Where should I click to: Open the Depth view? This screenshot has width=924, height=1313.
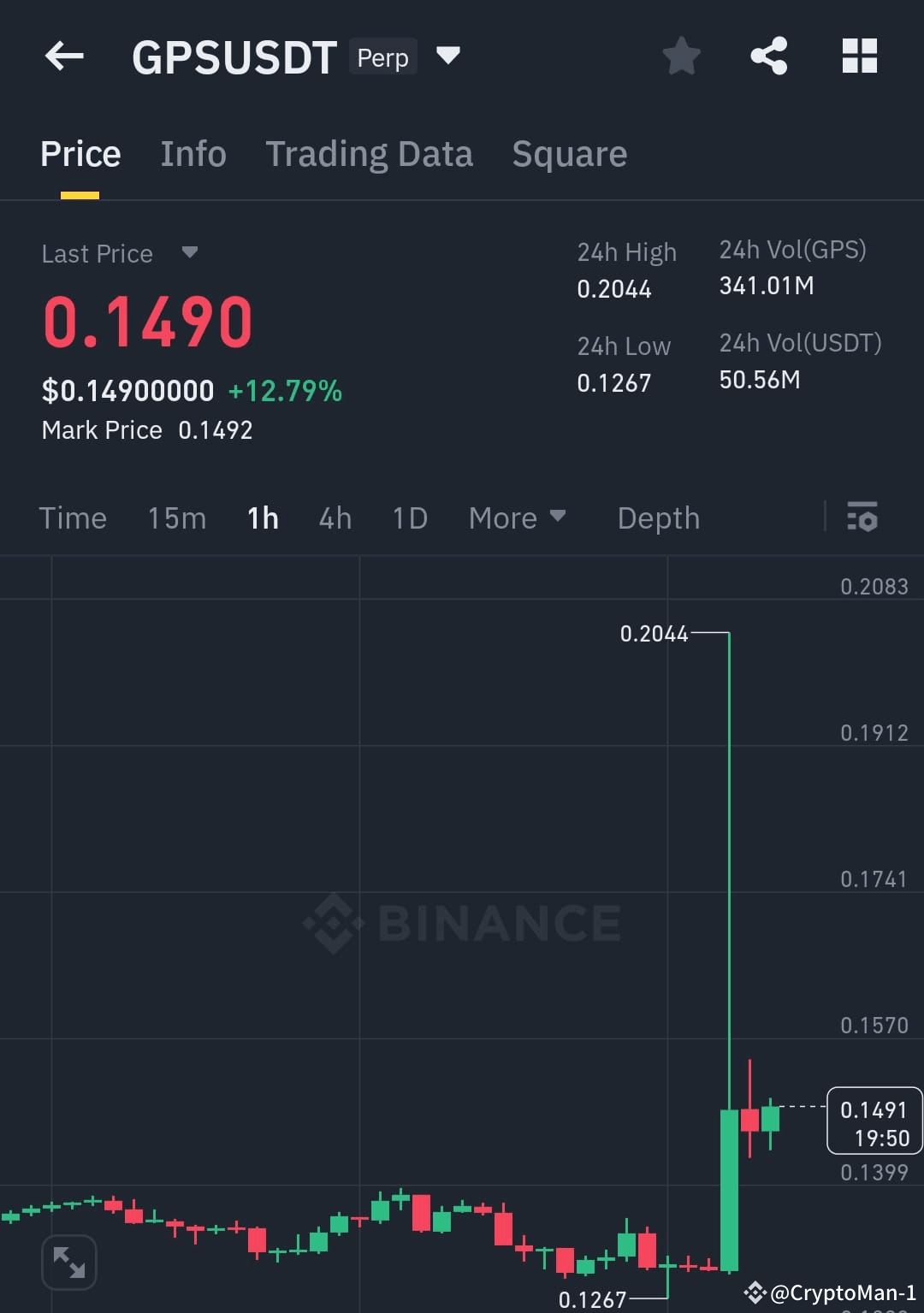(x=658, y=518)
